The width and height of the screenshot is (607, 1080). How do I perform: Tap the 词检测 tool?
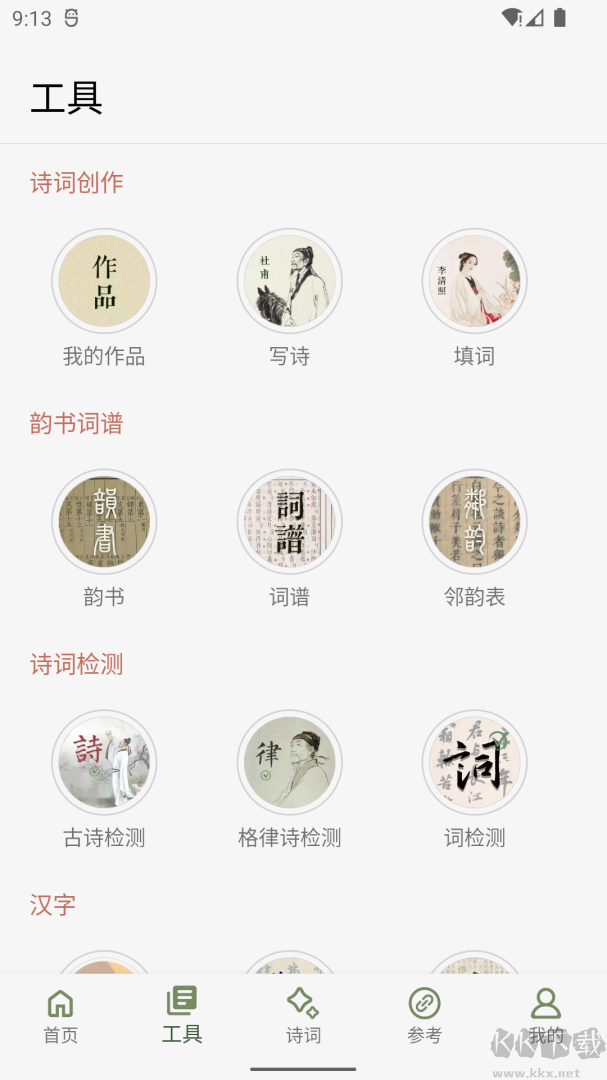click(x=474, y=764)
